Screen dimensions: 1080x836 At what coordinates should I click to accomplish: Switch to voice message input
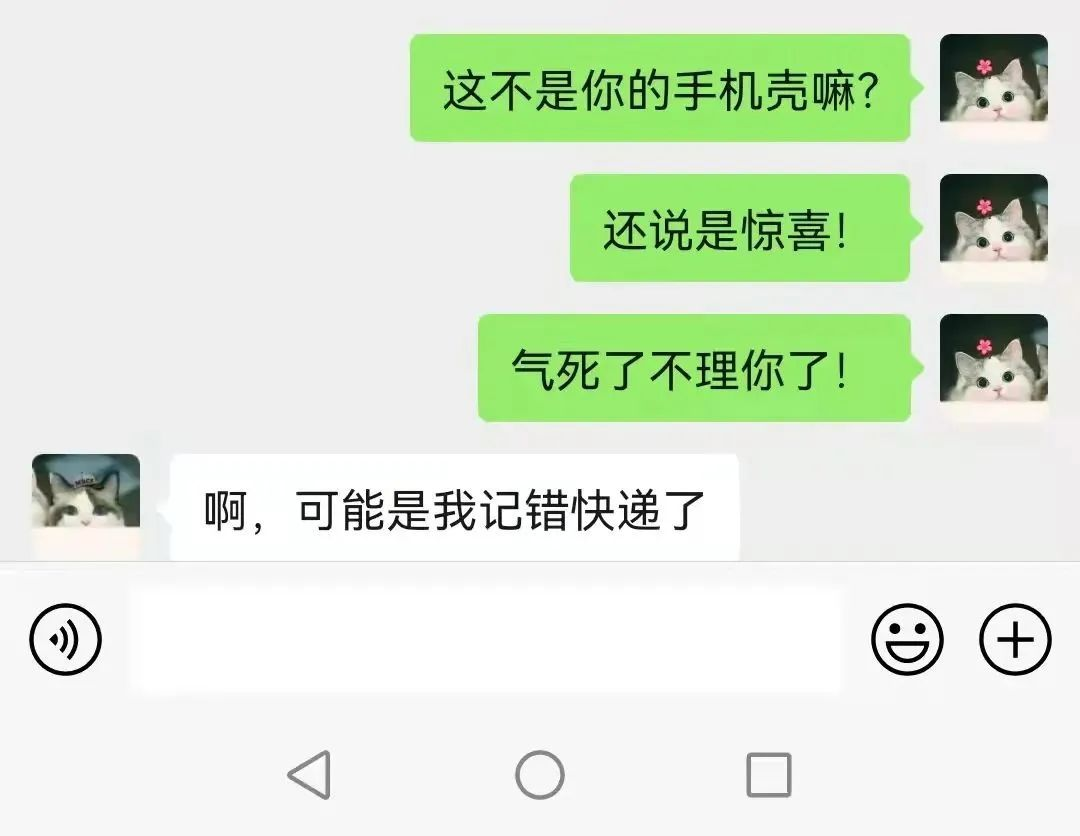pyautogui.click(x=66, y=638)
